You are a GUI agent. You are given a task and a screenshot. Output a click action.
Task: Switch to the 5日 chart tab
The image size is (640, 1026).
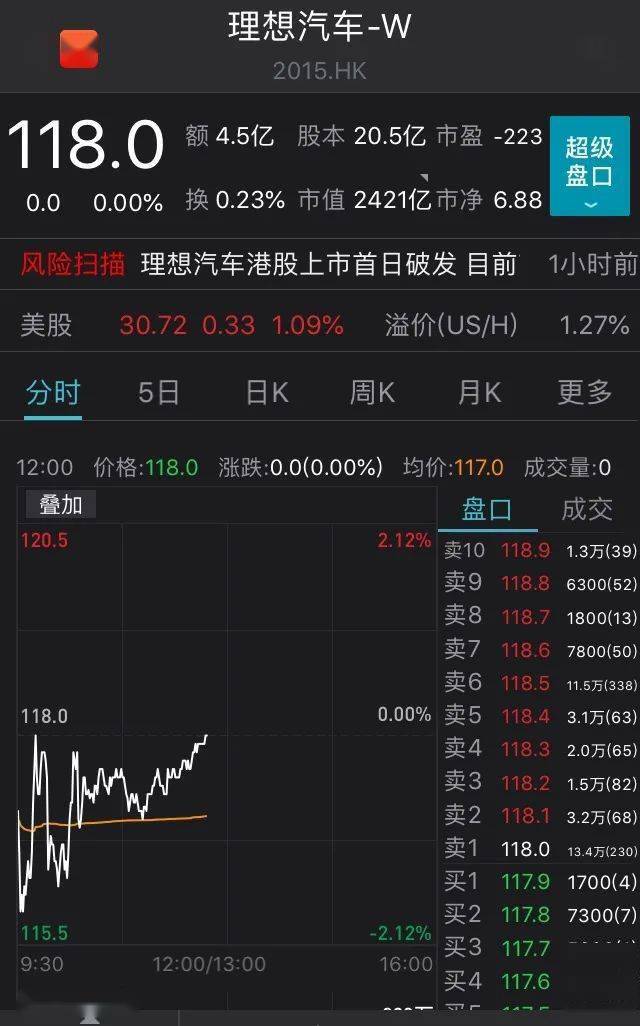pyautogui.click(x=158, y=393)
